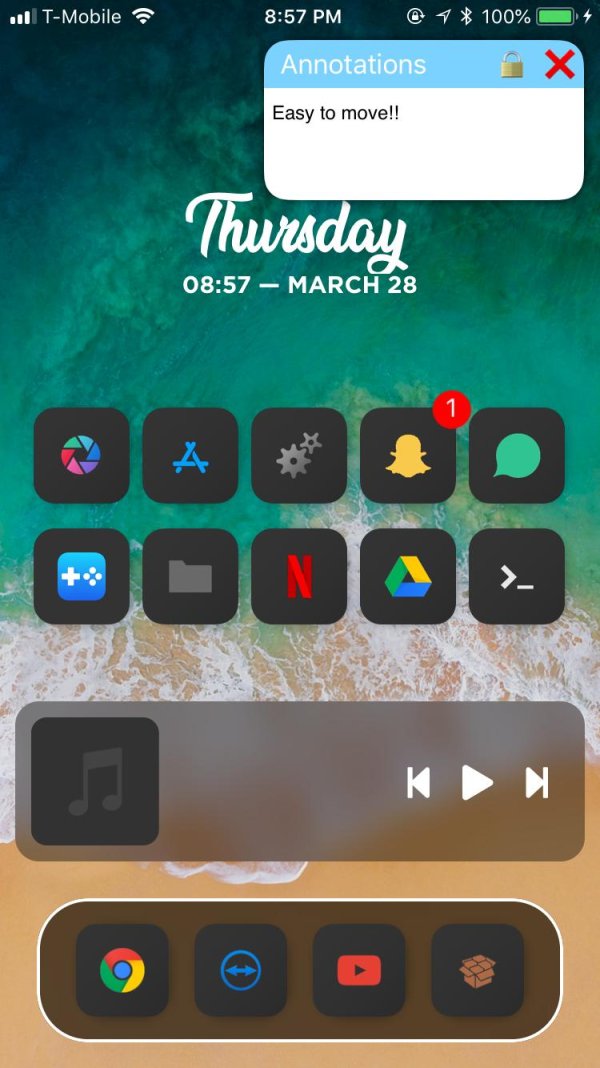Open the Files folder app
The height and width of the screenshot is (1068, 600).
pyautogui.click(x=190, y=577)
